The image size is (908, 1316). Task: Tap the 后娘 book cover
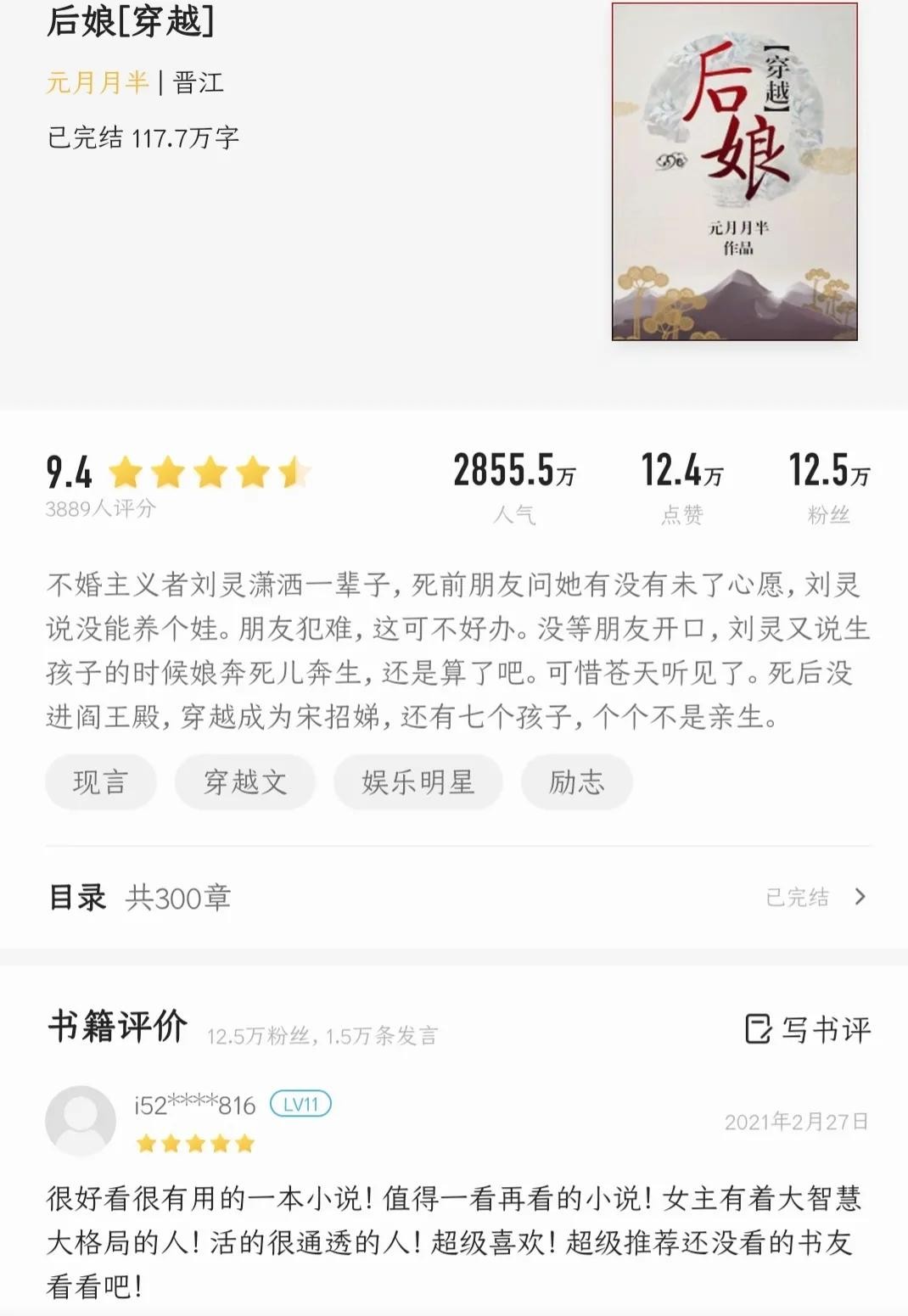734,172
